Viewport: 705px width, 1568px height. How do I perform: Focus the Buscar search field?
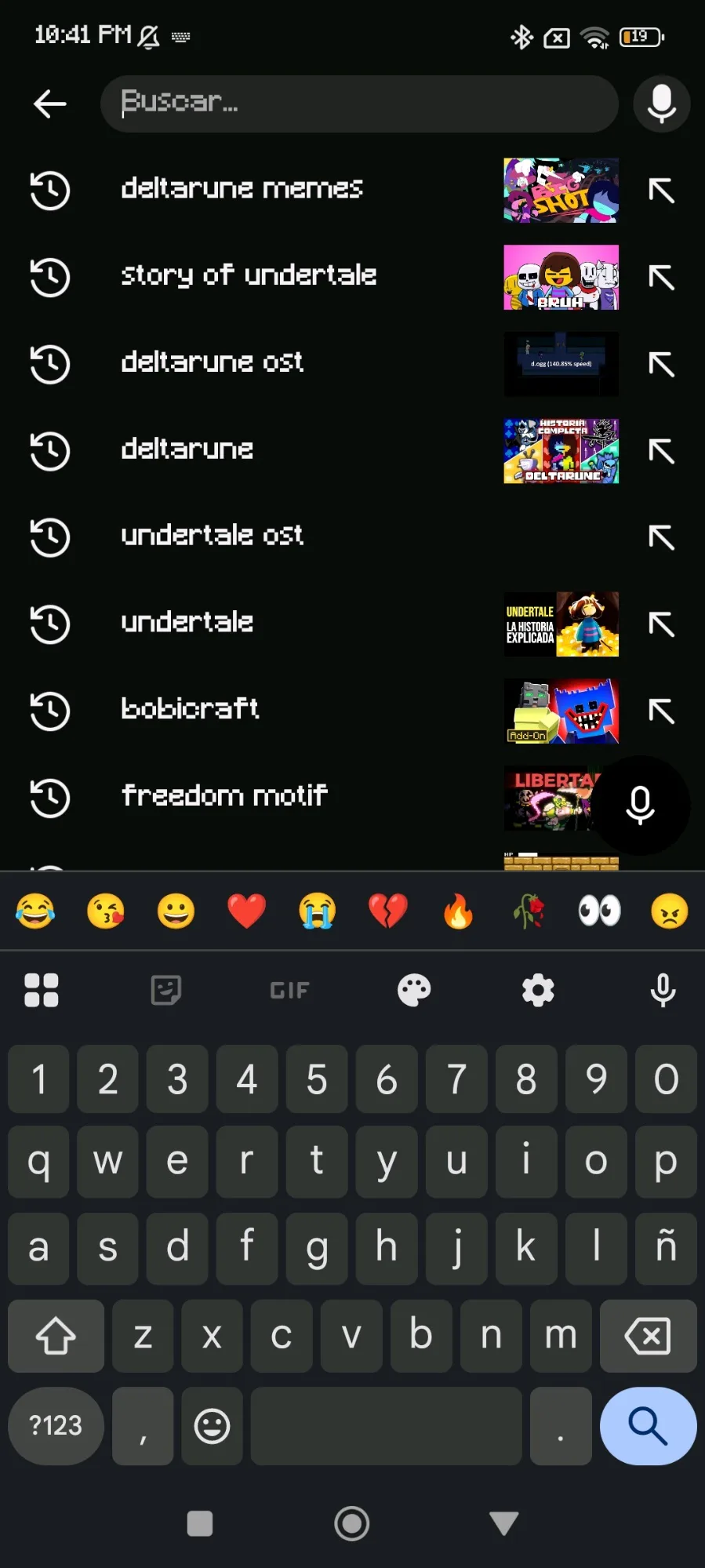coord(359,104)
